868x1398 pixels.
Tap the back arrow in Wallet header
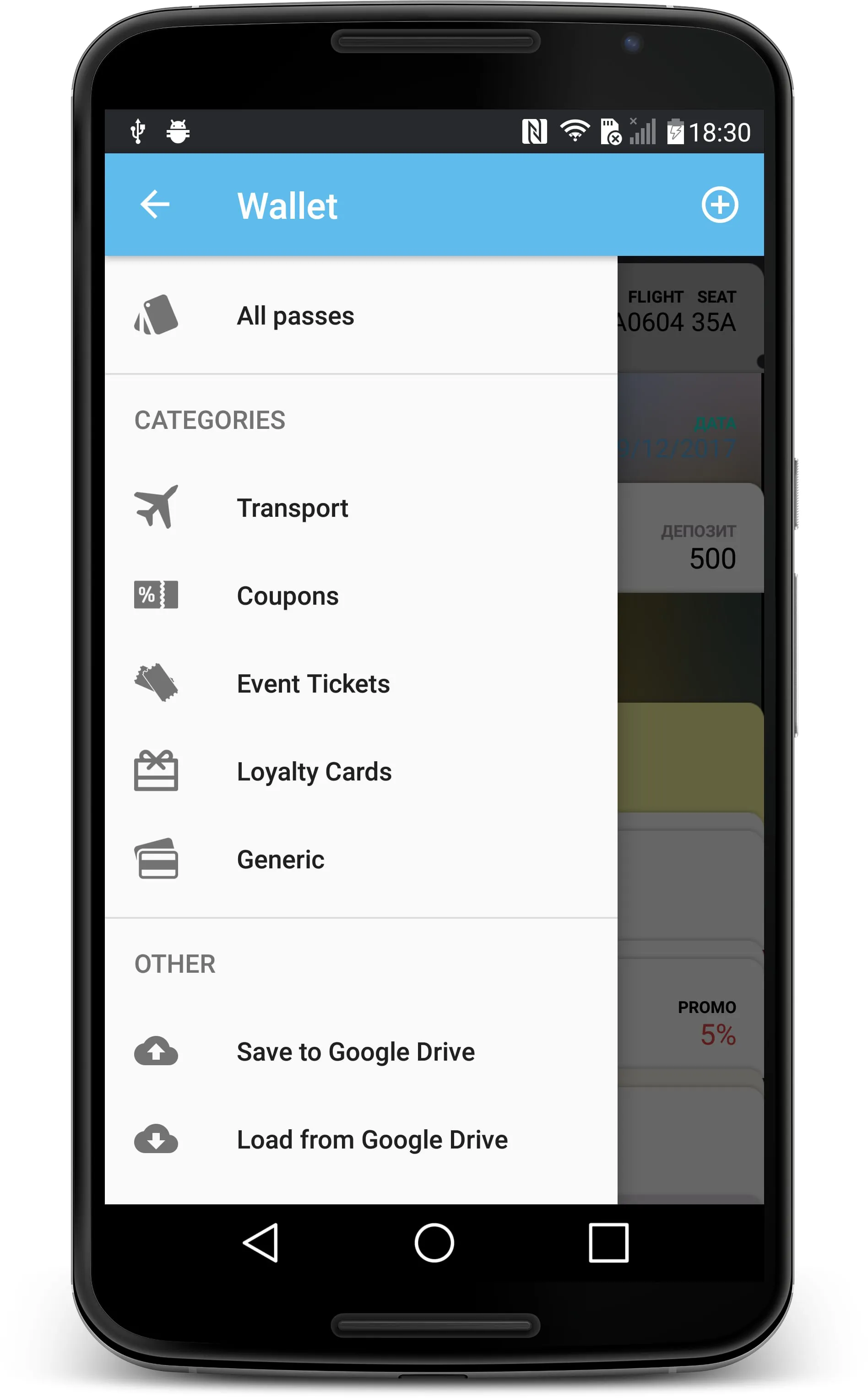tap(155, 205)
